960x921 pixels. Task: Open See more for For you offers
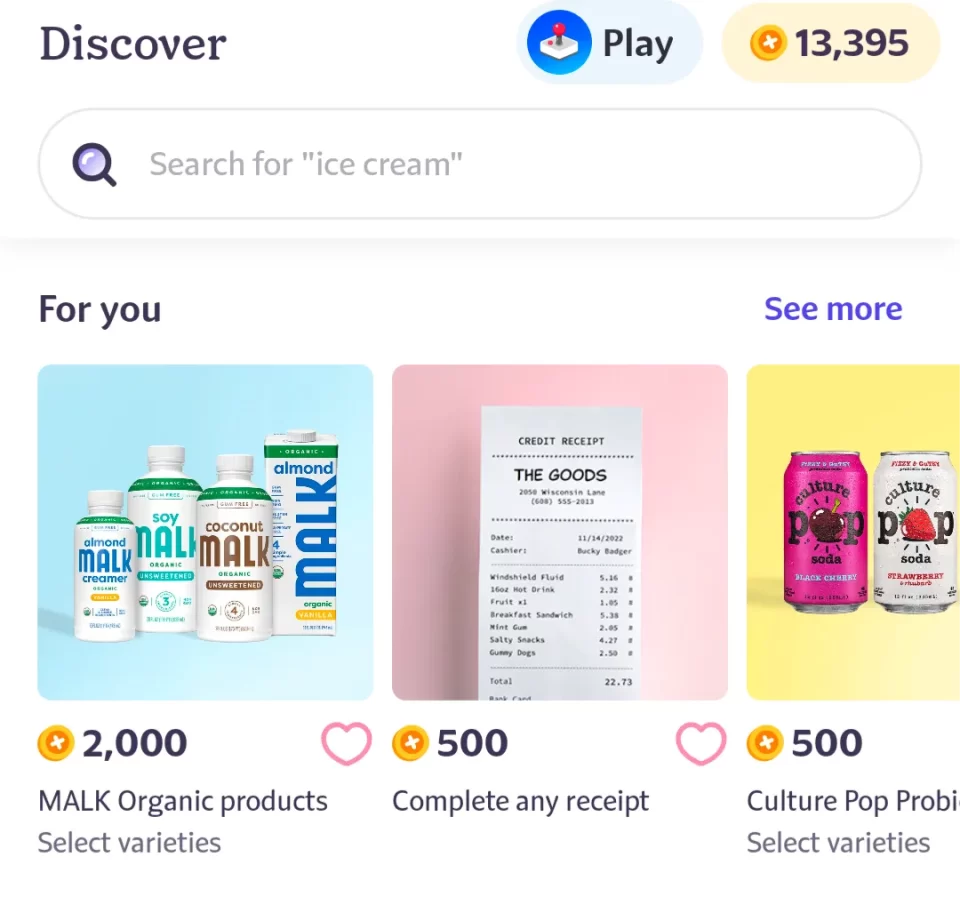833,309
